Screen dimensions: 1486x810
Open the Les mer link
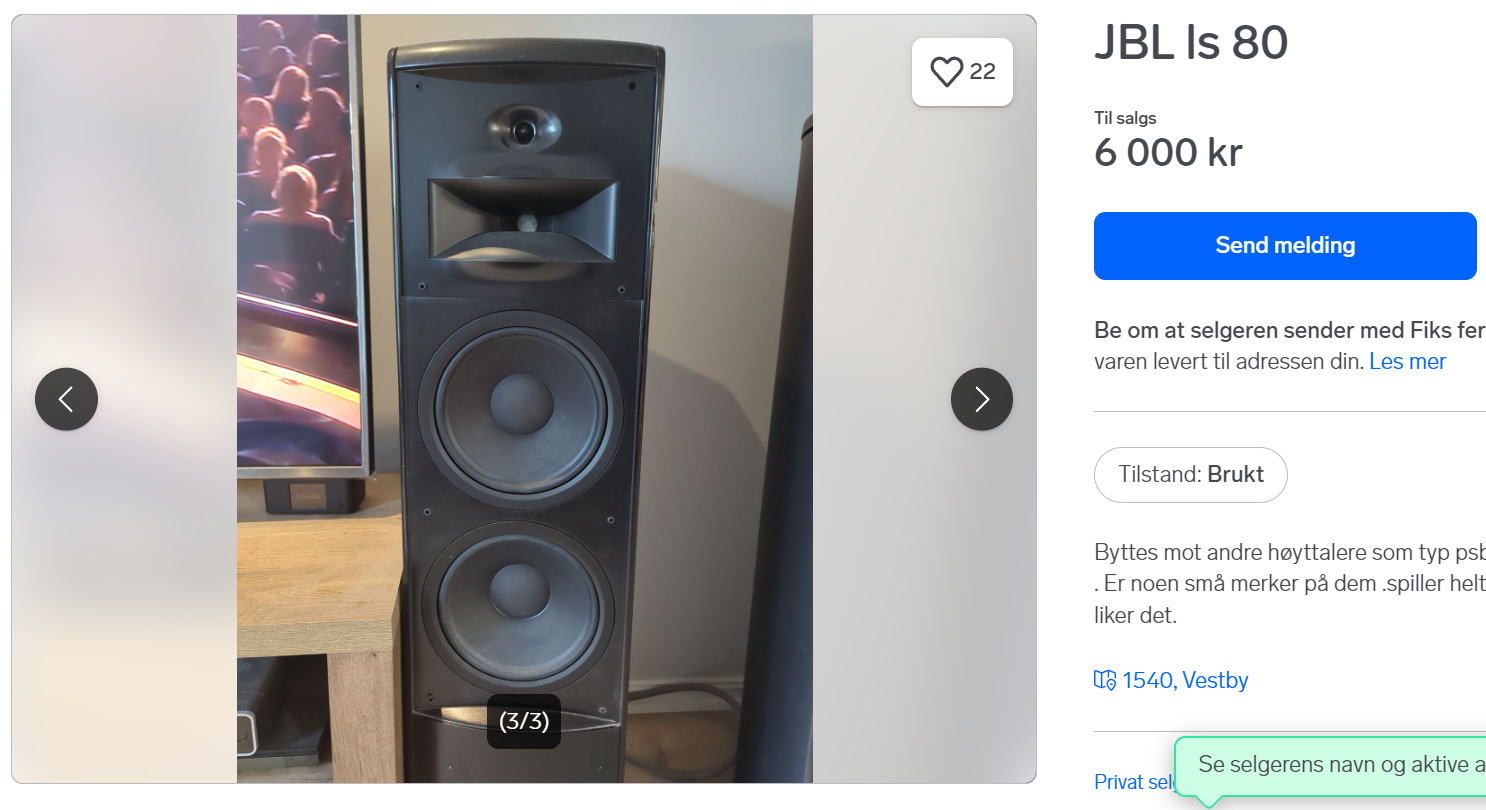click(1407, 361)
